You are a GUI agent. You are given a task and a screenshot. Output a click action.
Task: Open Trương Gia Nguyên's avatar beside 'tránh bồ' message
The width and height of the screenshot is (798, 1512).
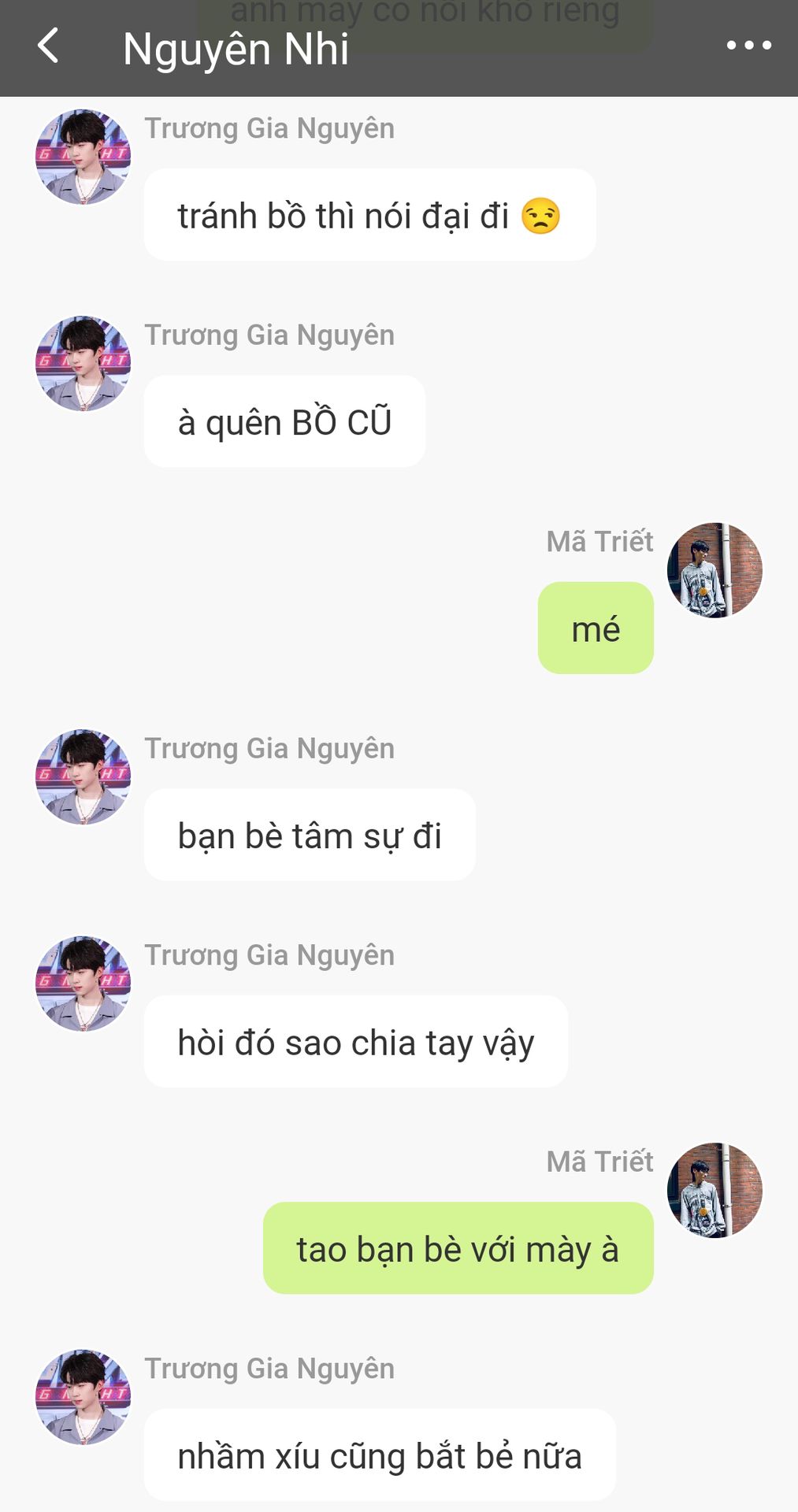click(83, 157)
